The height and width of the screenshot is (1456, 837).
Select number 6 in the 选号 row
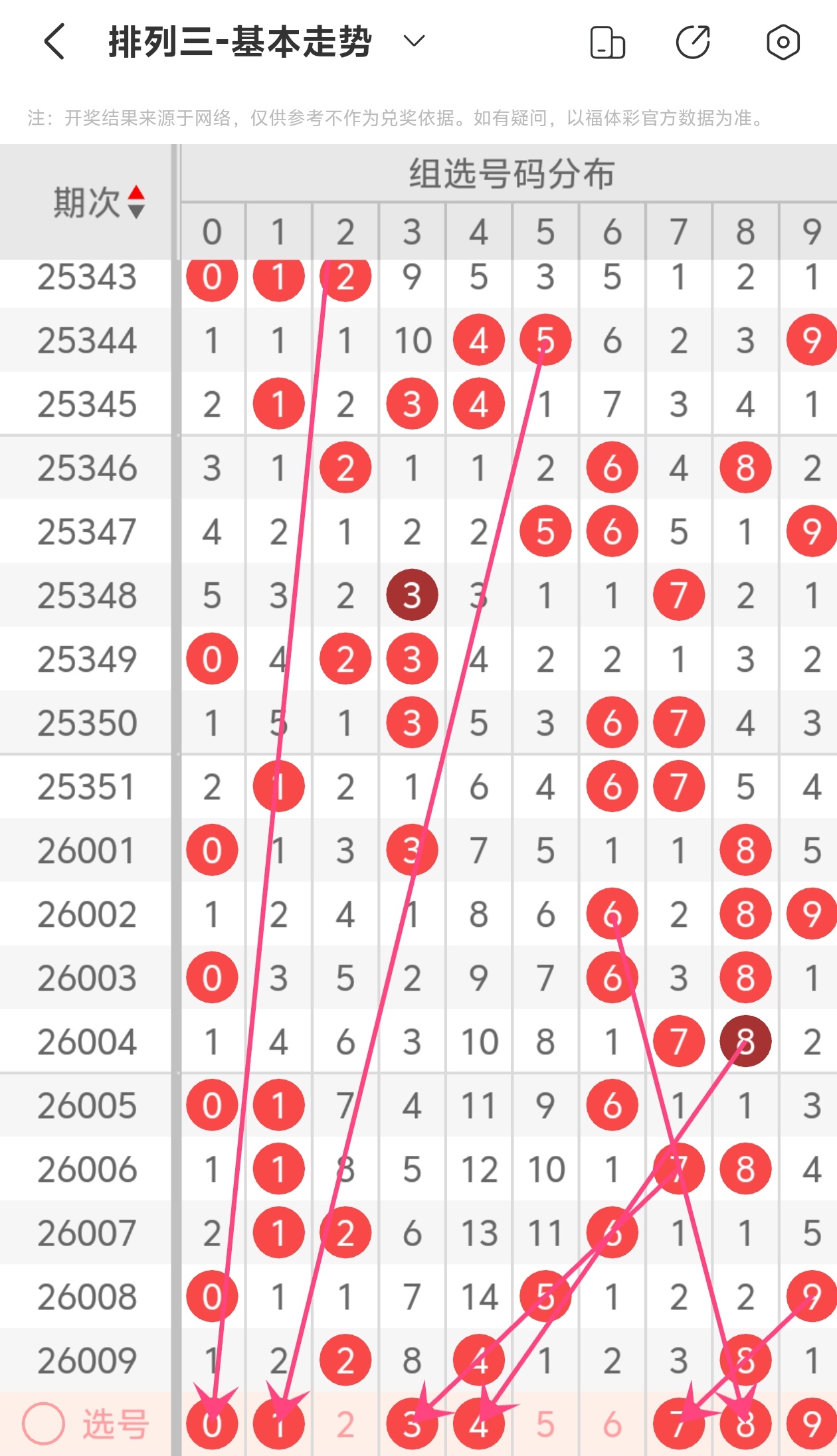(612, 1424)
